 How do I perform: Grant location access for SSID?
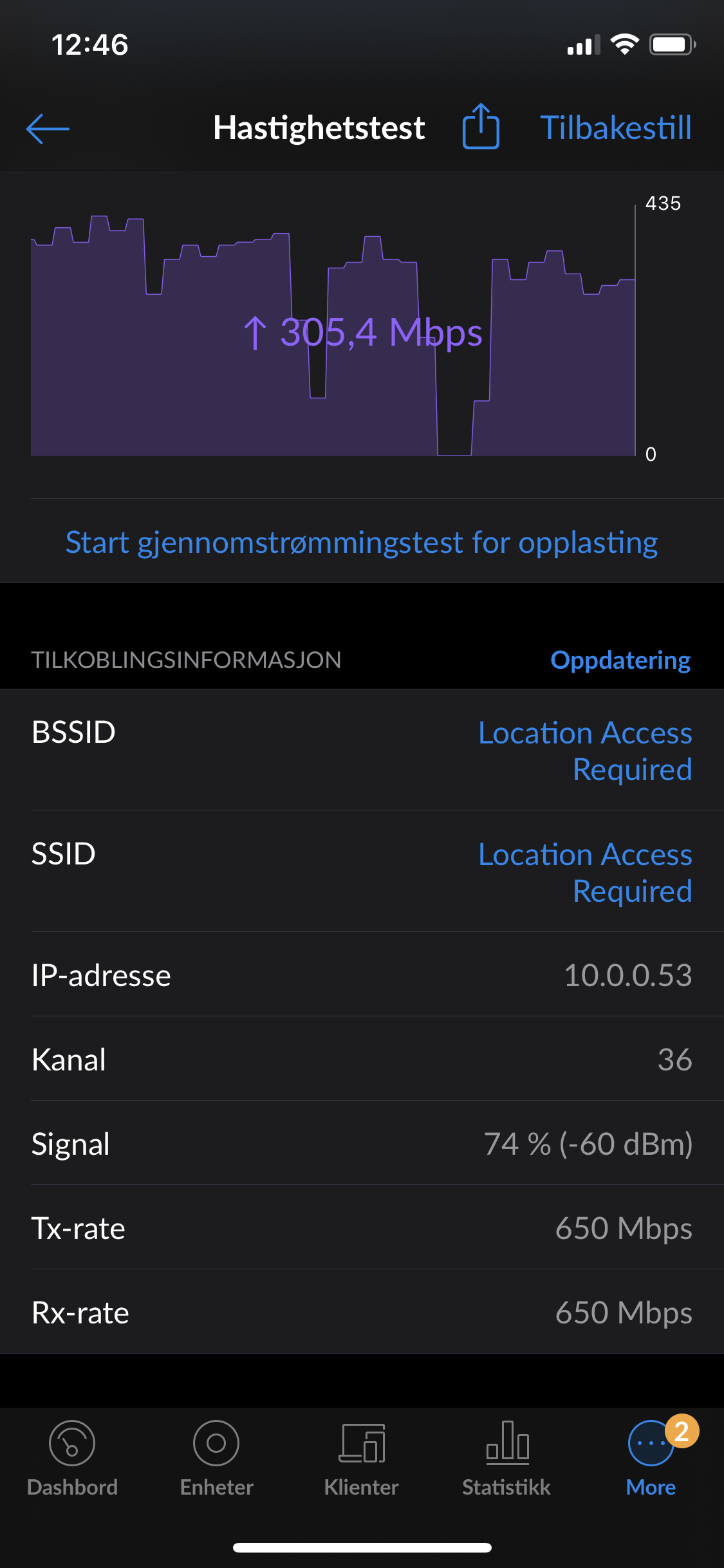coord(585,872)
